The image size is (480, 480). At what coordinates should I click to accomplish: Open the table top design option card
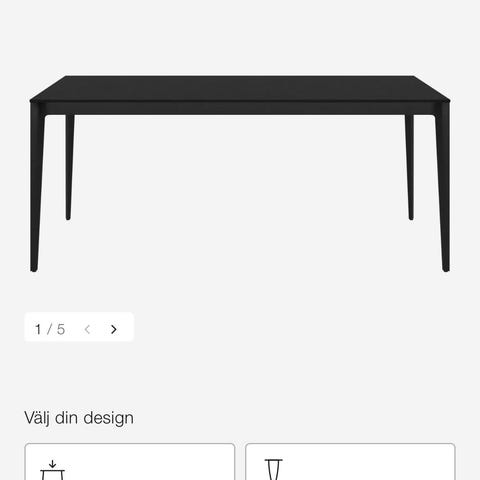pos(130,462)
